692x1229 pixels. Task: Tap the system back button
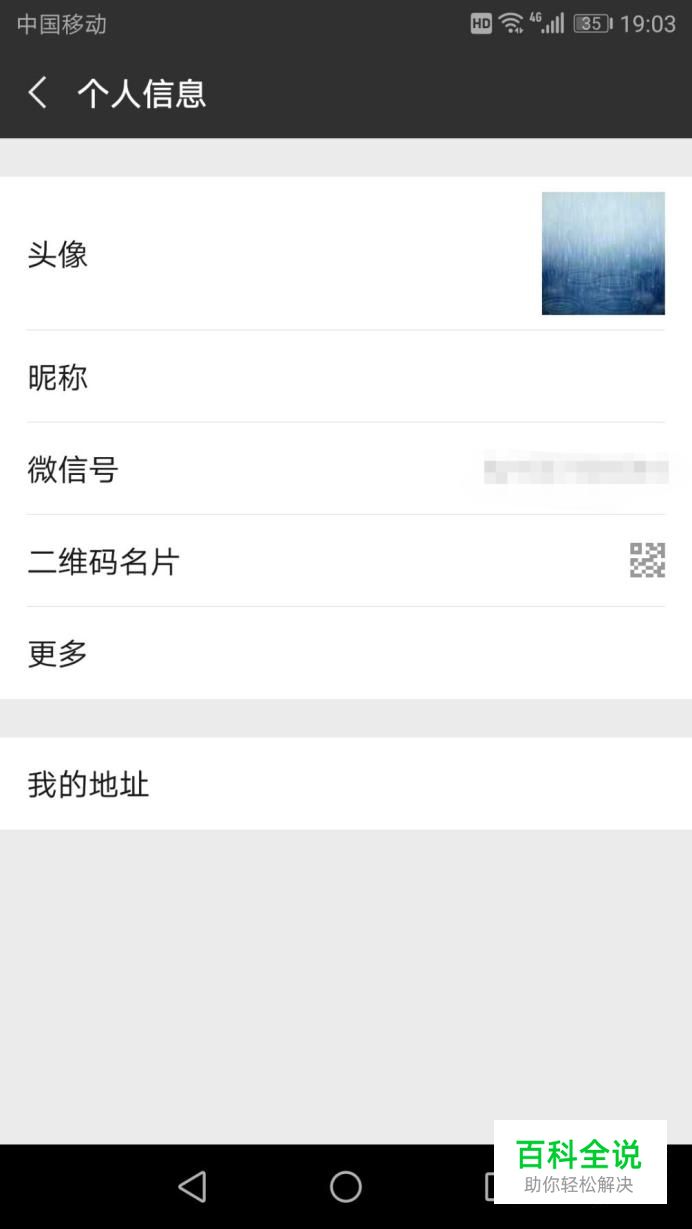click(x=192, y=1186)
